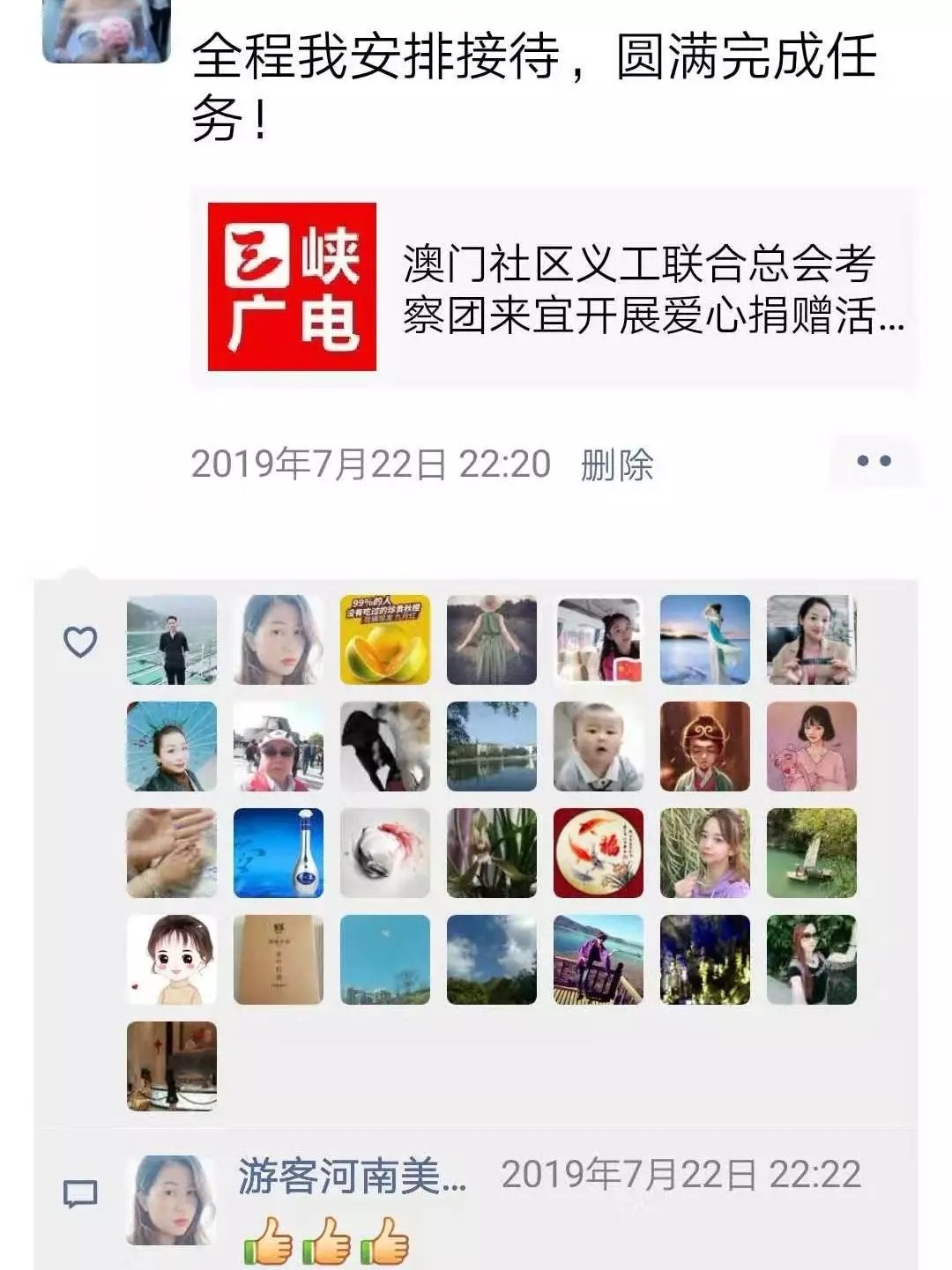This screenshot has height=1270, width=952.
Task: Open the liker with cartoon girl avatar
Action: point(172,960)
